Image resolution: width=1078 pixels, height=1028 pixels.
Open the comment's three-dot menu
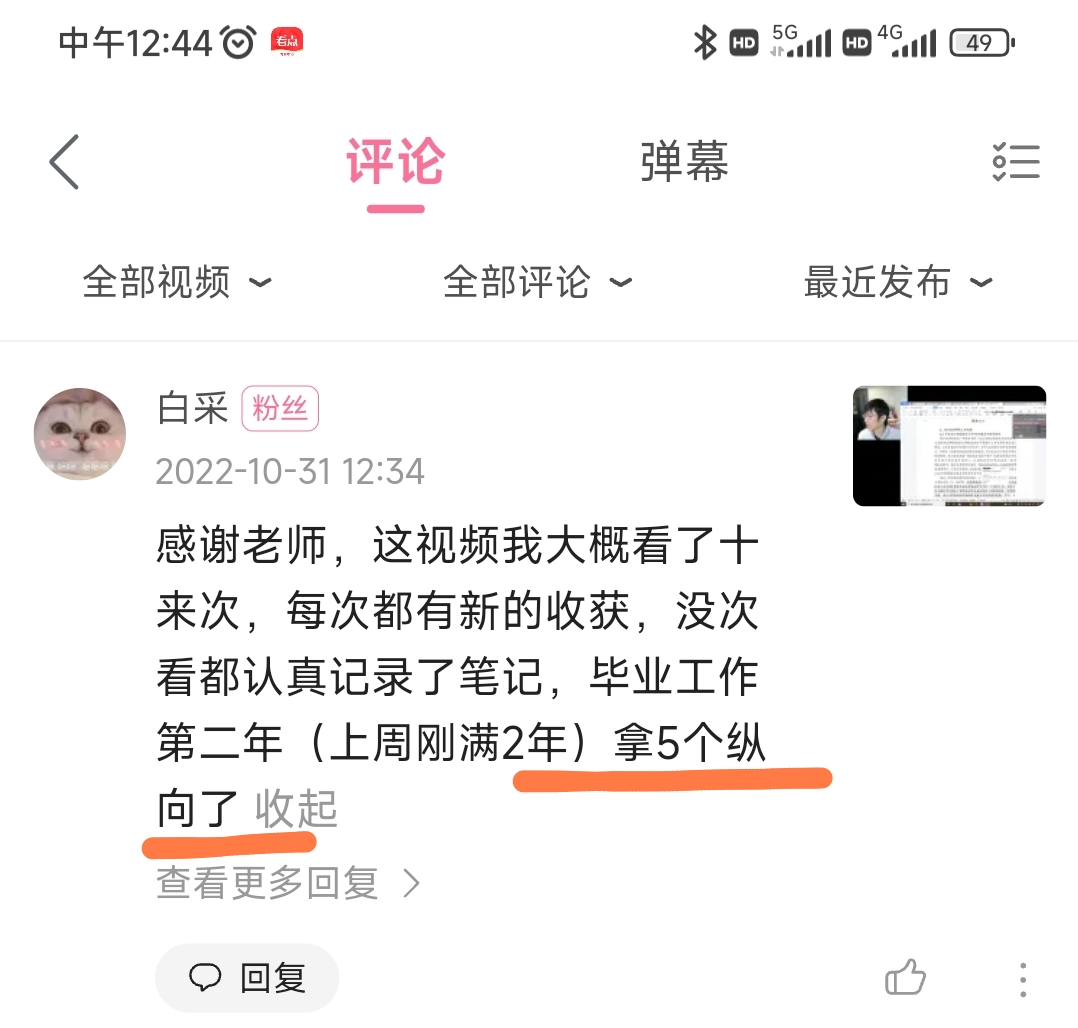tap(1022, 977)
